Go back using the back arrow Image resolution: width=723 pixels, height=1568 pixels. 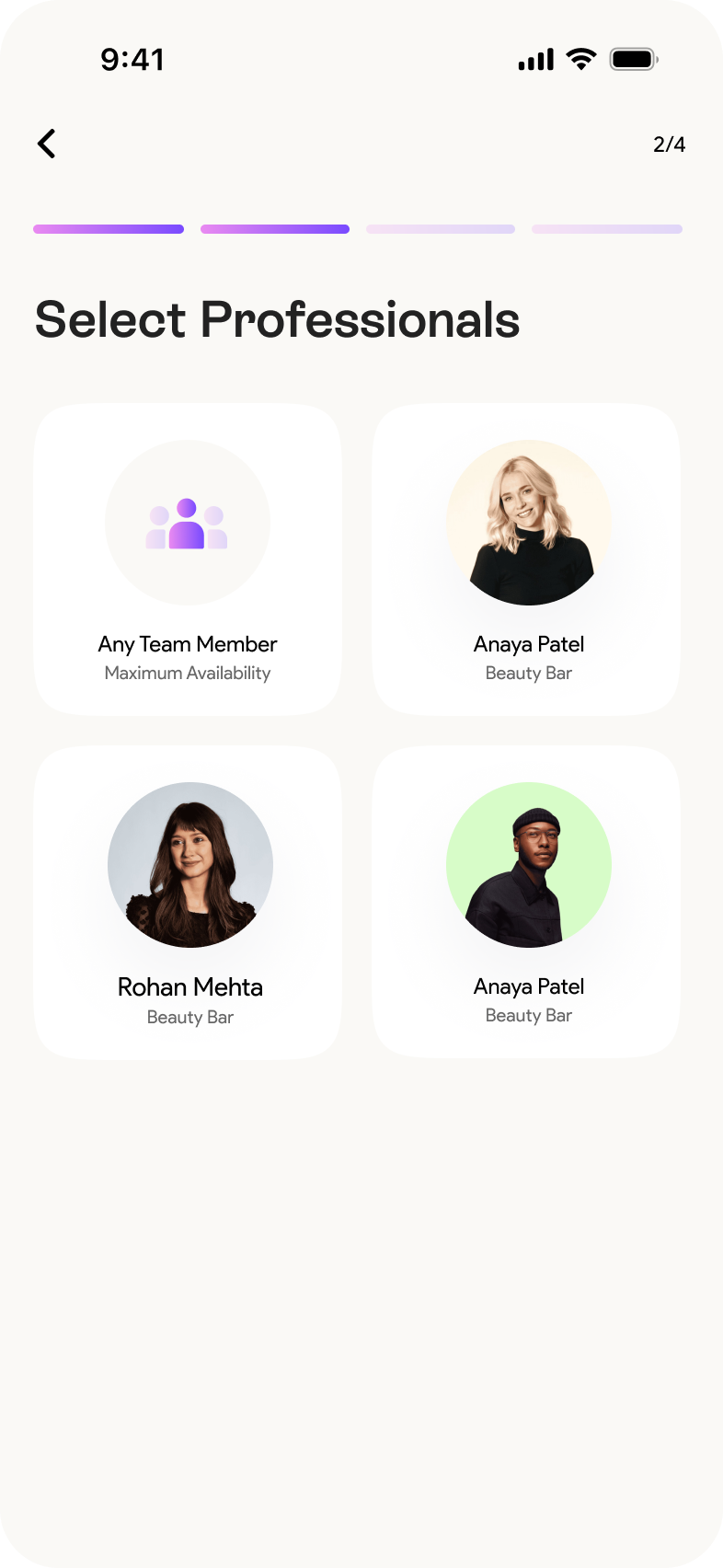coord(47,144)
